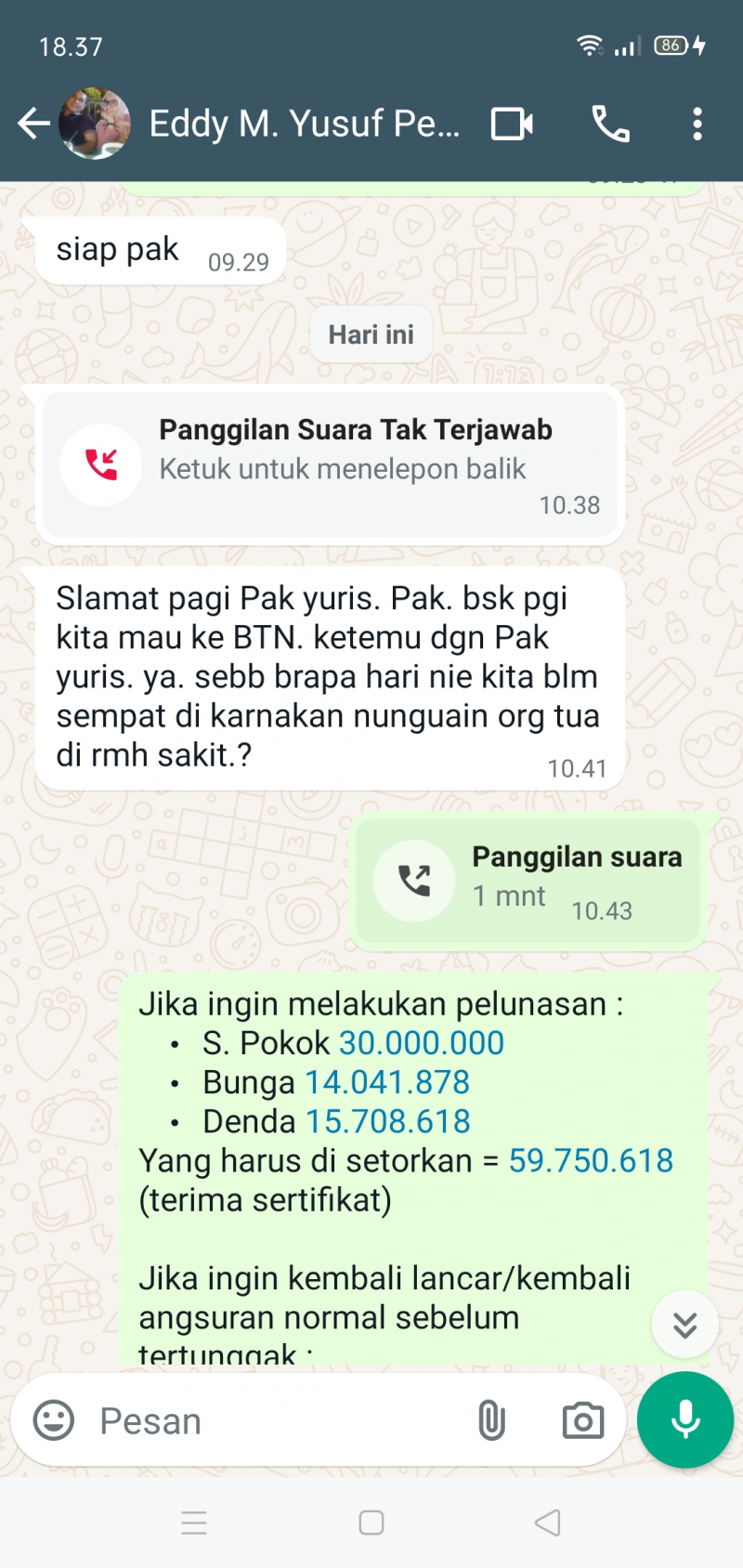743x1568 pixels.
Task: Open the chat overflow menu
Action: coord(697,124)
